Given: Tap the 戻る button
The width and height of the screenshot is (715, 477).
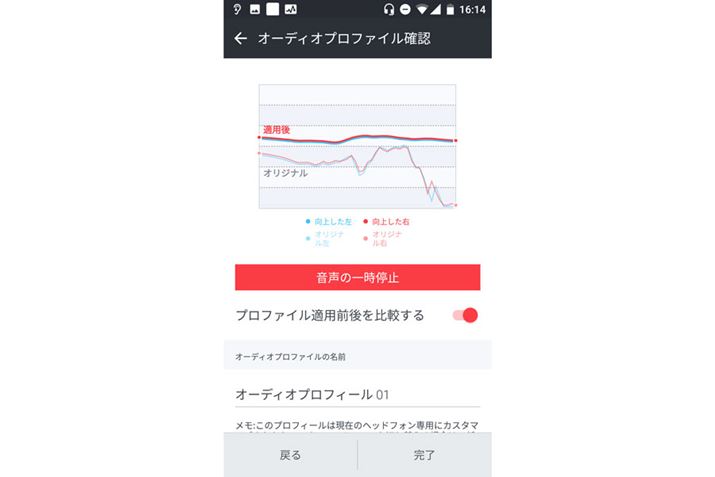Looking at the screenshot, I should (290, 455).
